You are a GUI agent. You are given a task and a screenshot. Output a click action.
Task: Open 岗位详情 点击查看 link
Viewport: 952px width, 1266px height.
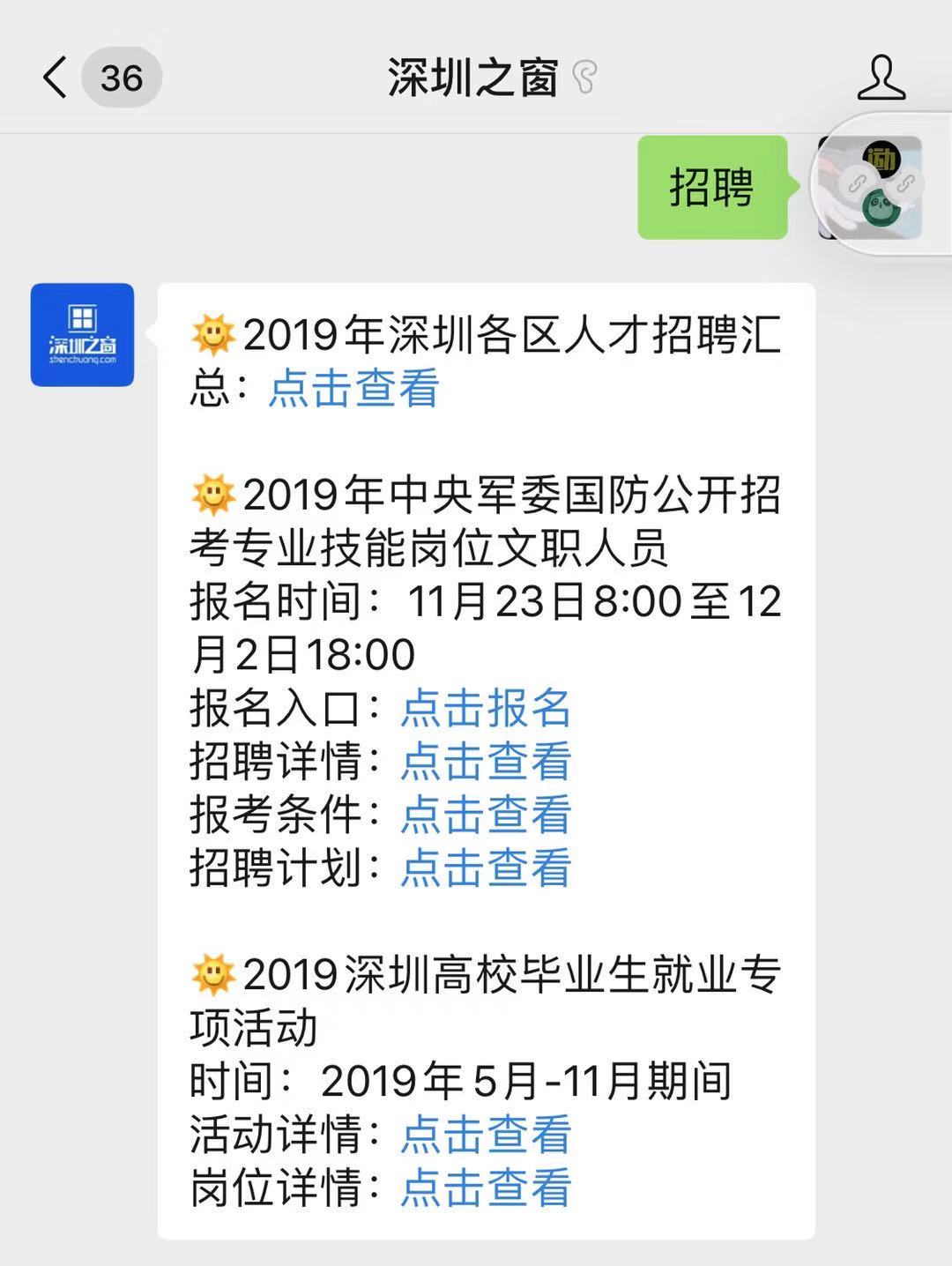pyautogui.click(x=486, y=1188)
